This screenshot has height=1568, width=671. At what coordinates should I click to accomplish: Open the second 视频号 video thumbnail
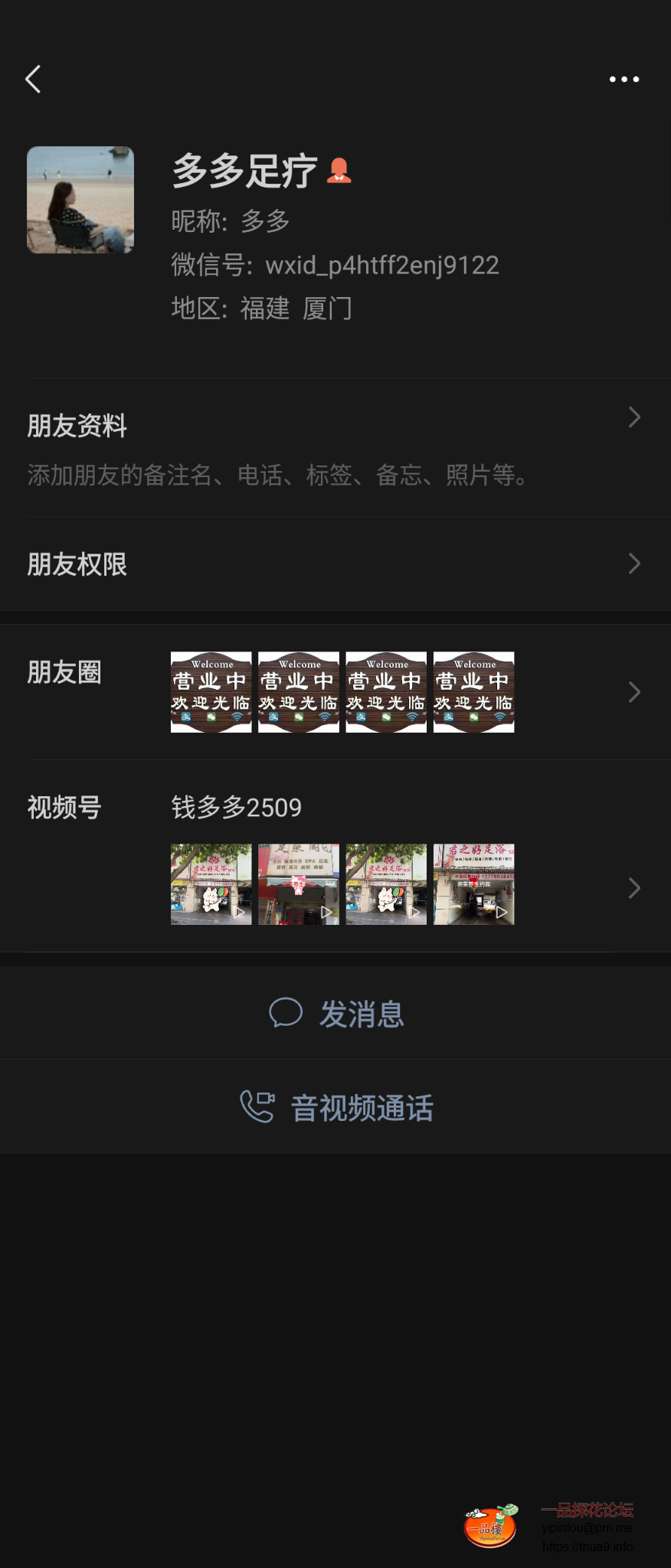[298, 884]
